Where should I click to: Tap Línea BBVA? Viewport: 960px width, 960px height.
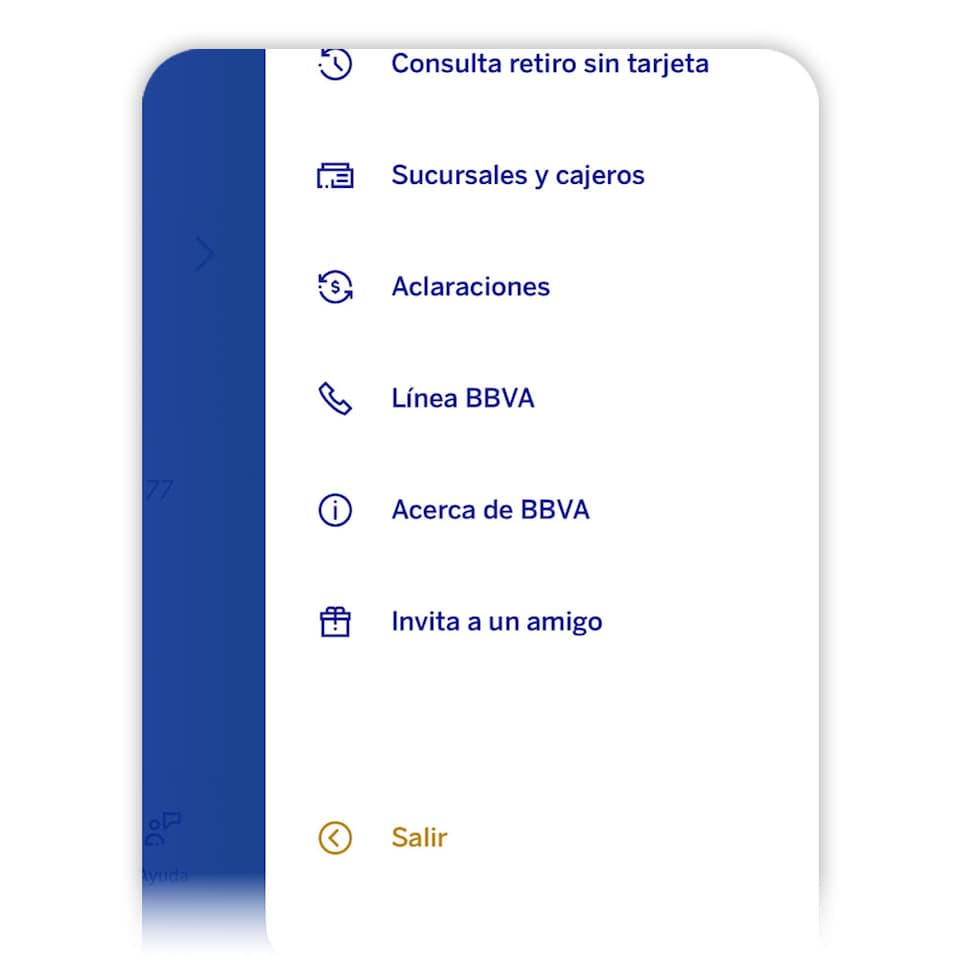[462, 399]
